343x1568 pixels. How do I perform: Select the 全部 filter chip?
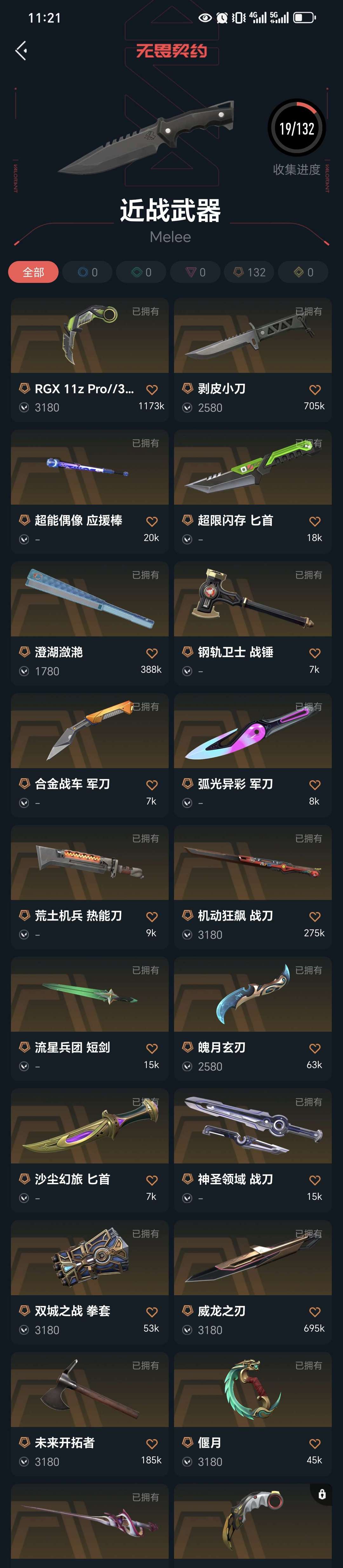(33, 272)
